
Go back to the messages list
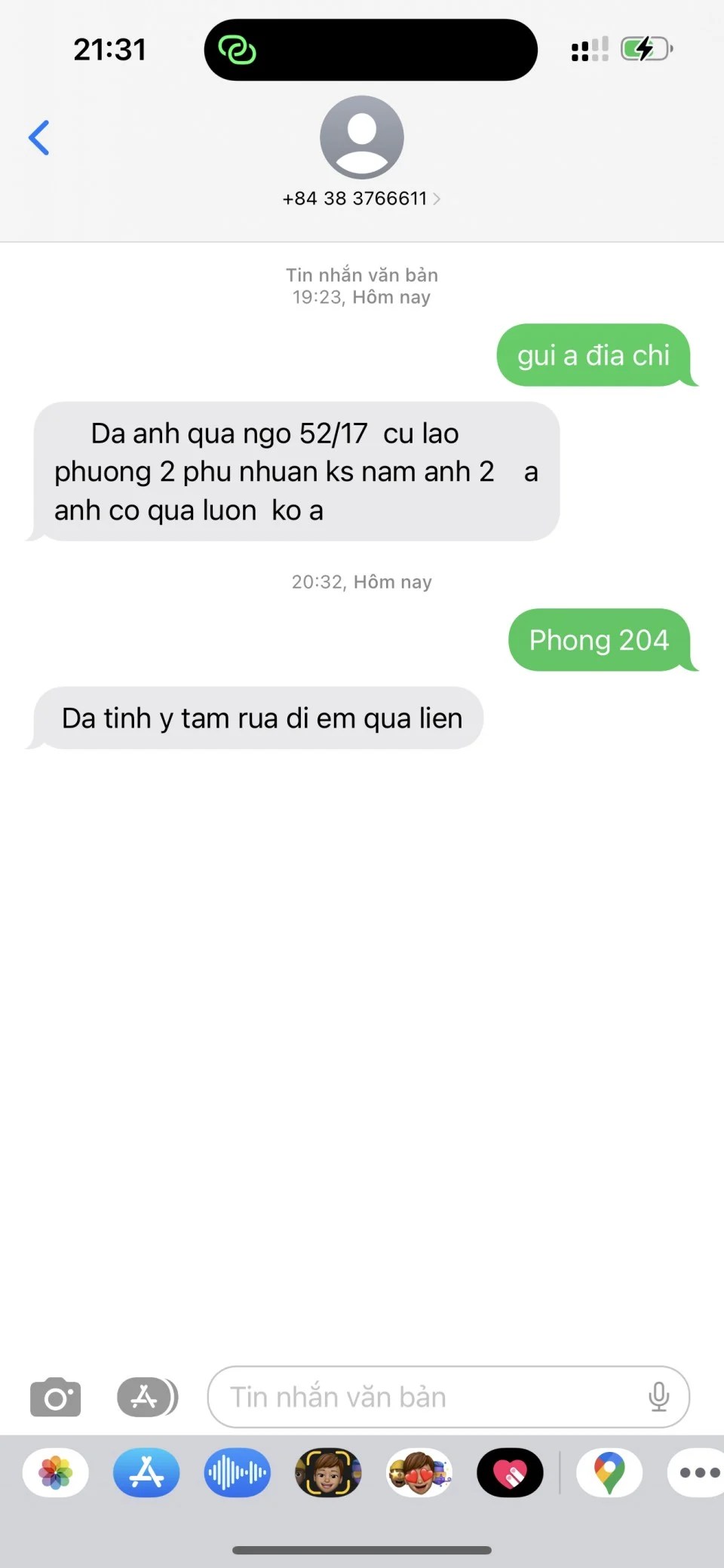(39, 138)
